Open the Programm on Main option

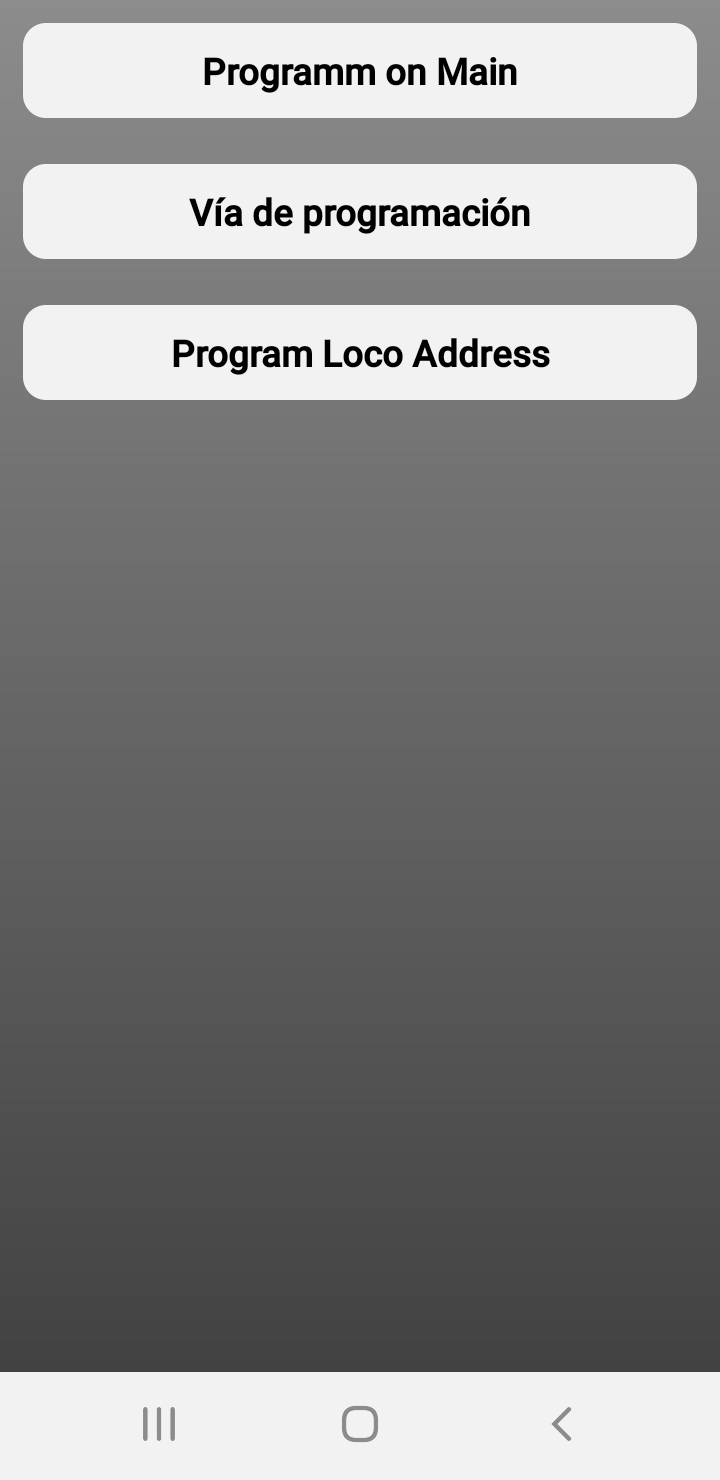pos(360,71)
